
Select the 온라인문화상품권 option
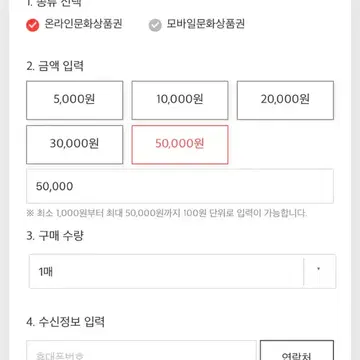point(75,25)
